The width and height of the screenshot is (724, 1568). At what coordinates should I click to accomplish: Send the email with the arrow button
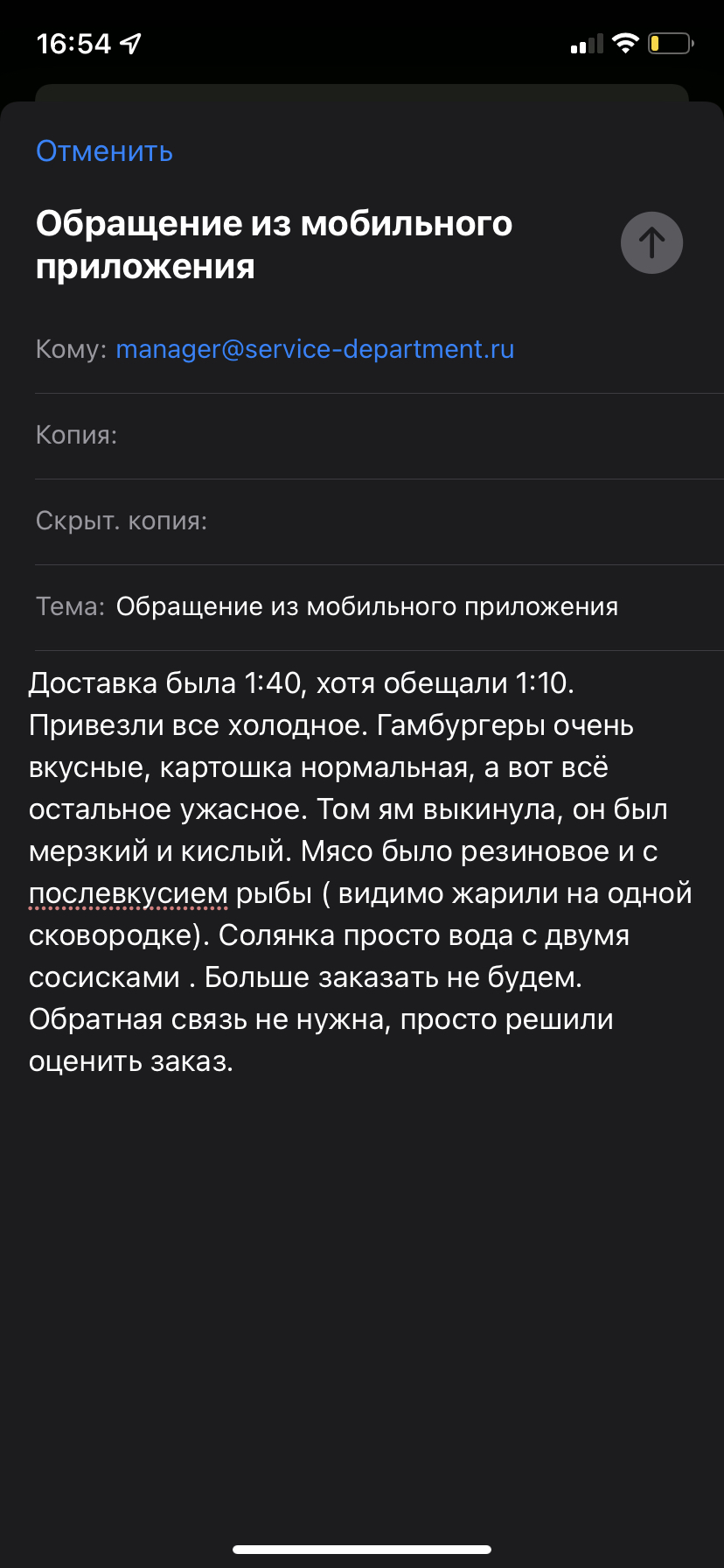[x=651, y=242]
